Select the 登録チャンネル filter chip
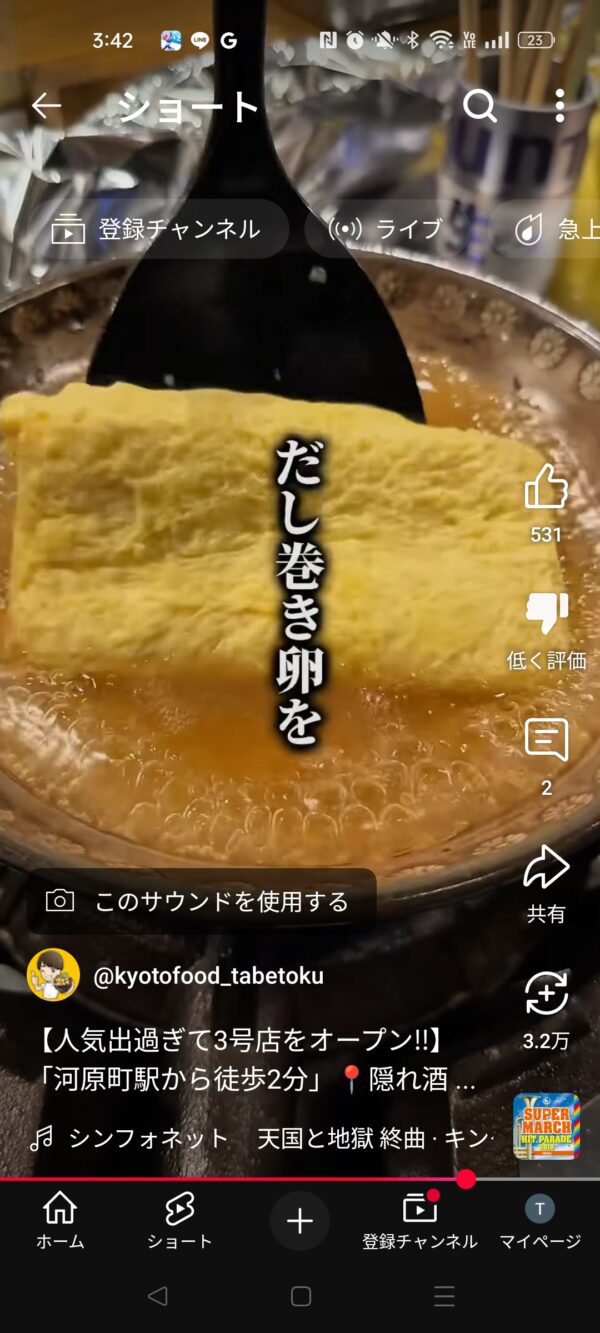The image size is (600, 1333). point(158,229)
